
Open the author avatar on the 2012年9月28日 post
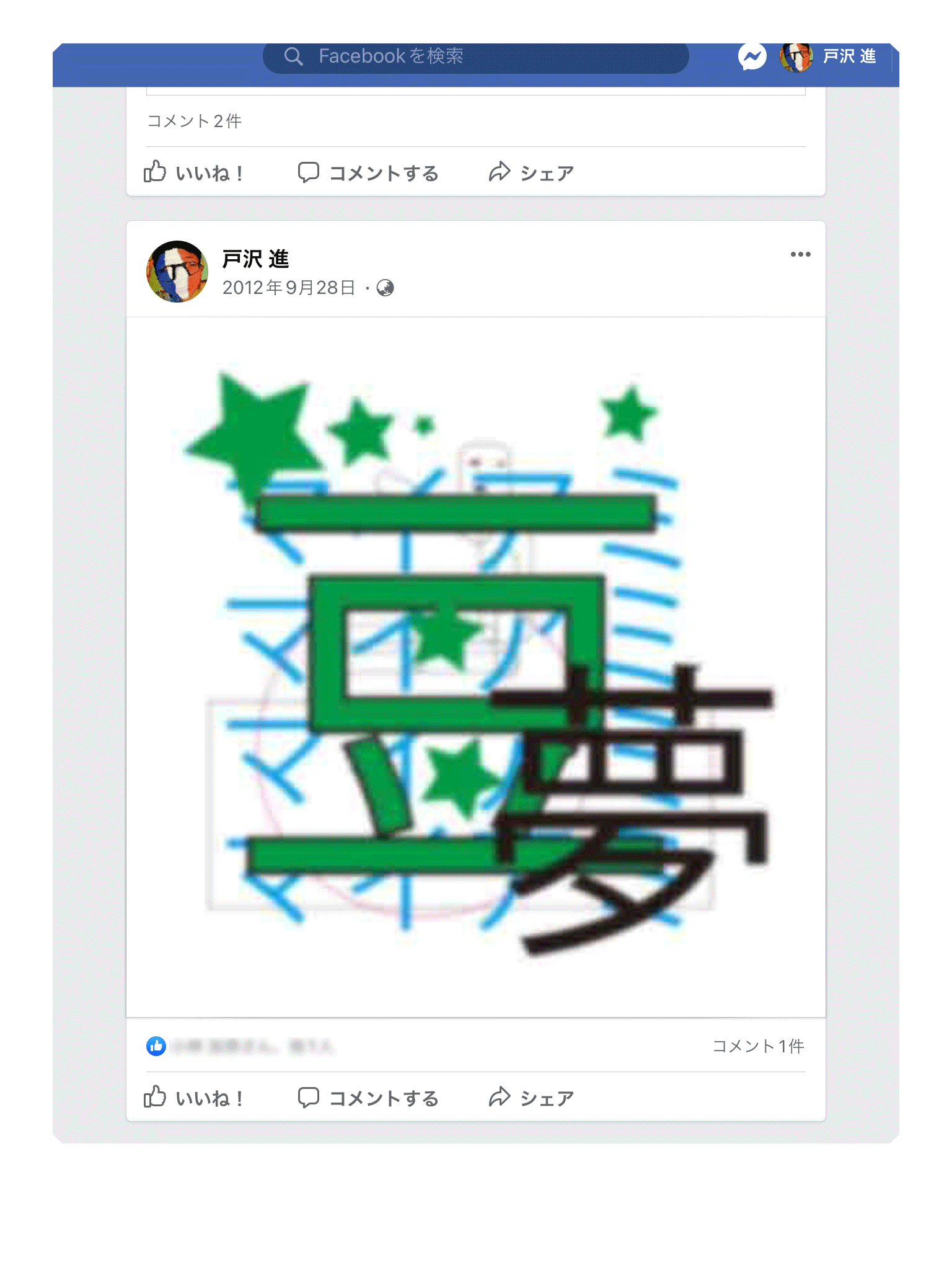(177, 272)
